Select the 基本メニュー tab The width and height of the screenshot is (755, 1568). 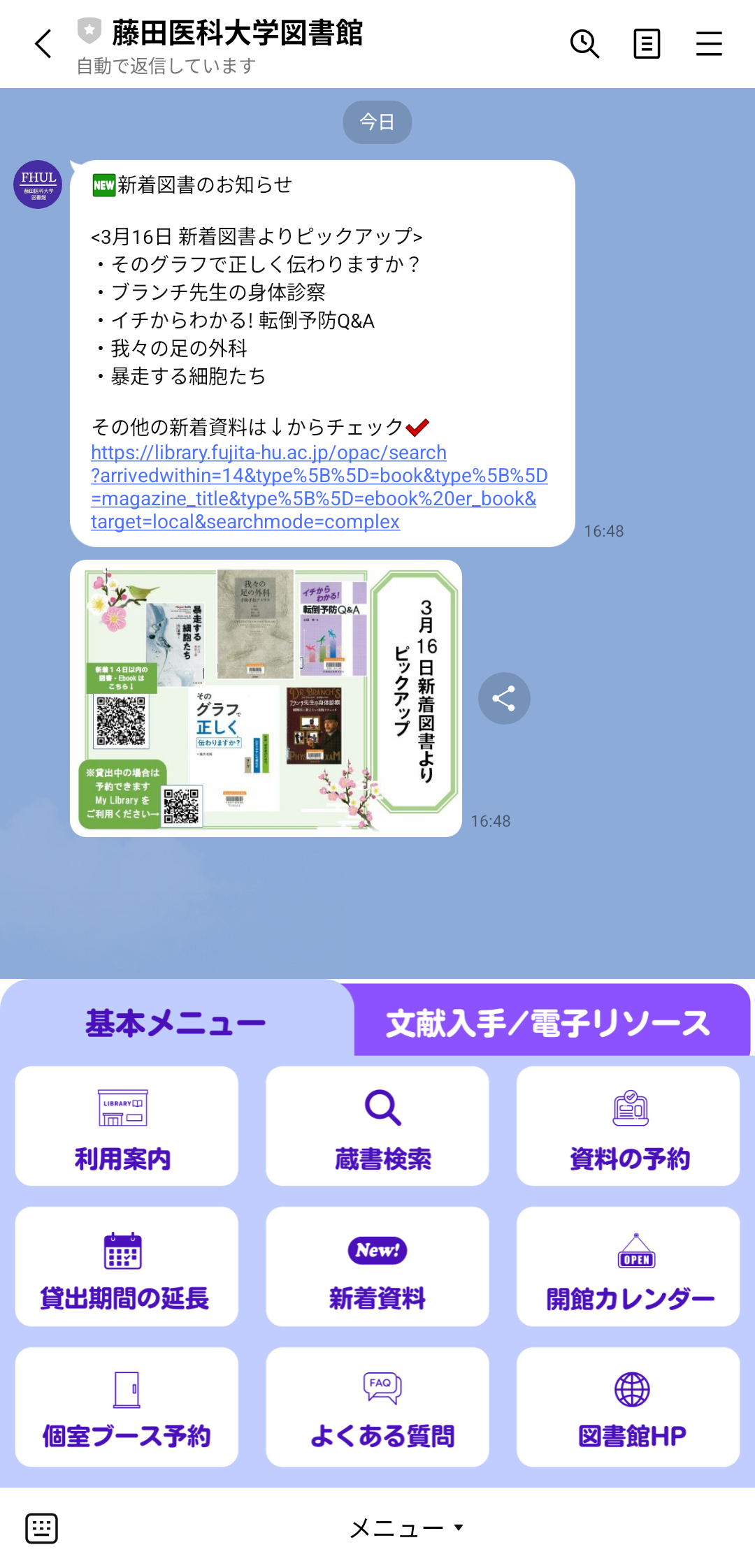coord(175,1023)
